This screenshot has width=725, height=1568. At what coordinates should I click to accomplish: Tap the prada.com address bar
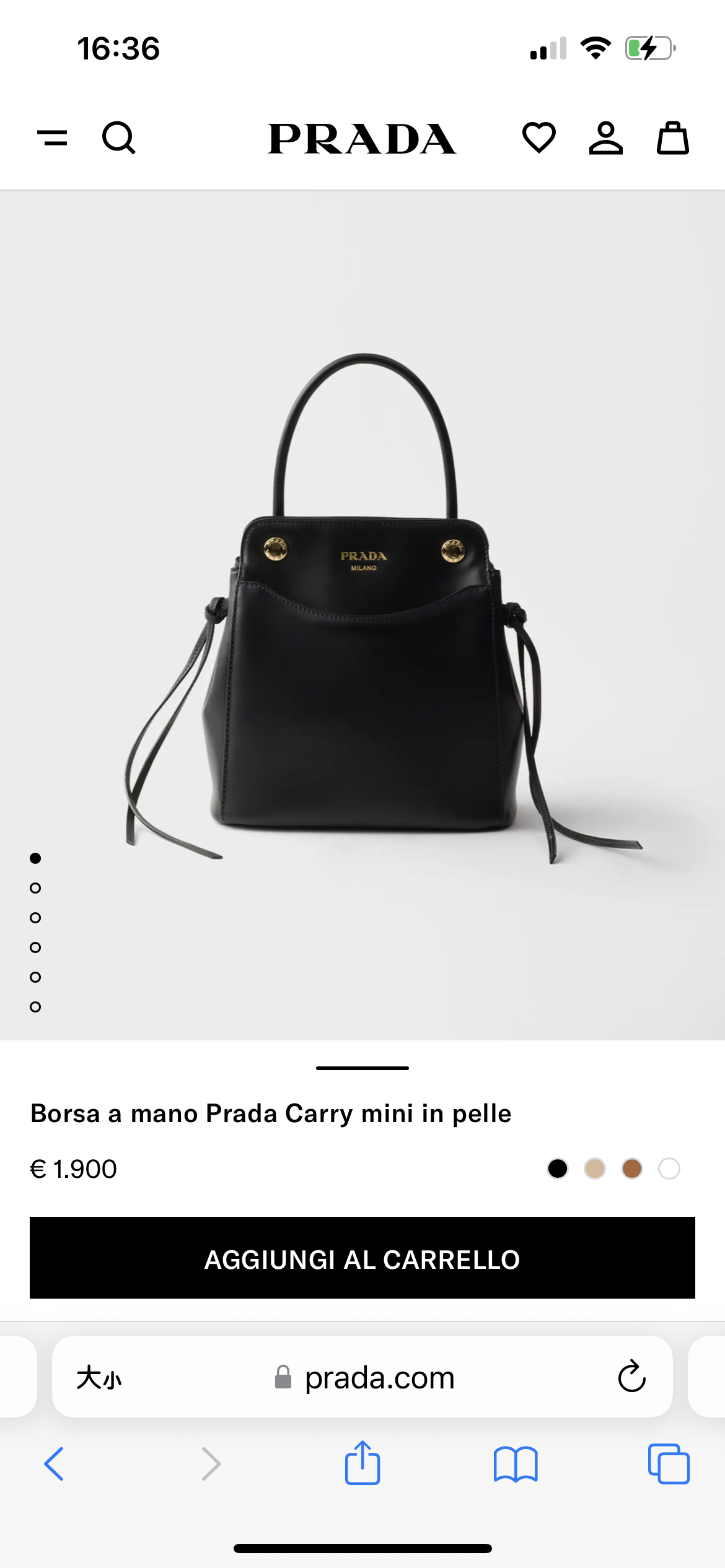(379, 1378)
